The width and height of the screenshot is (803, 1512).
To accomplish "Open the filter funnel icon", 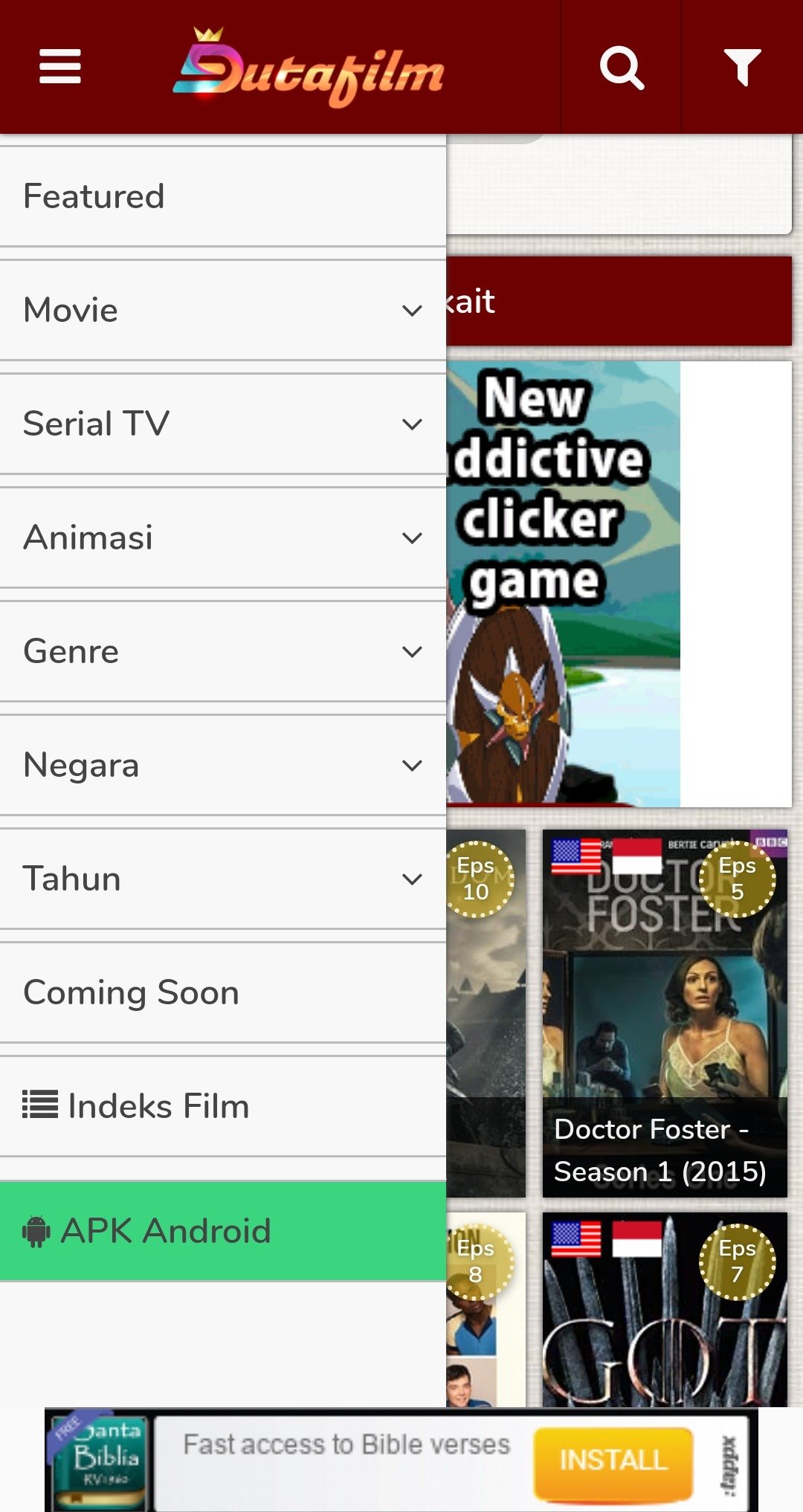I will (742, 68).
